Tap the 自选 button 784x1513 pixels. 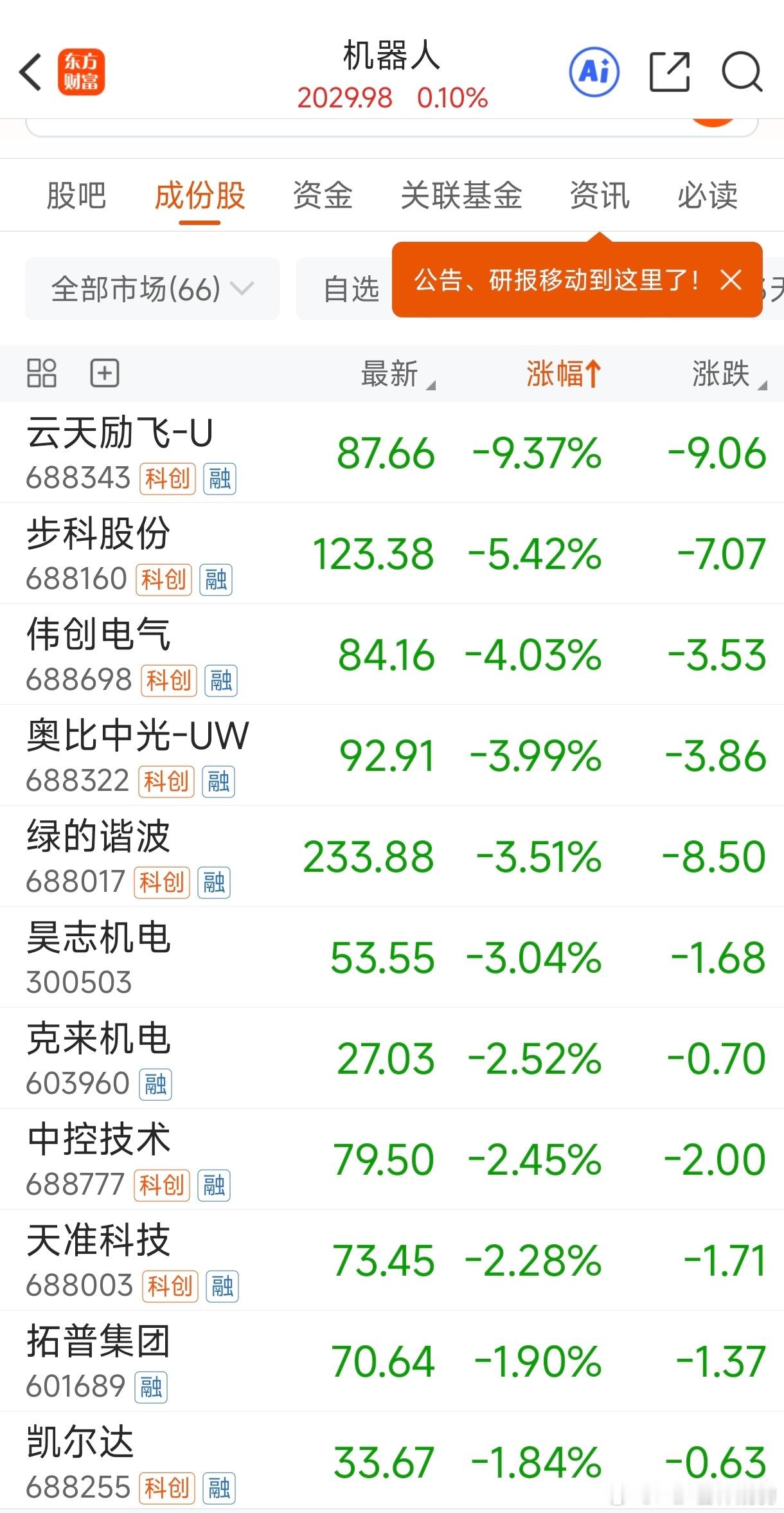coord(354,289)
